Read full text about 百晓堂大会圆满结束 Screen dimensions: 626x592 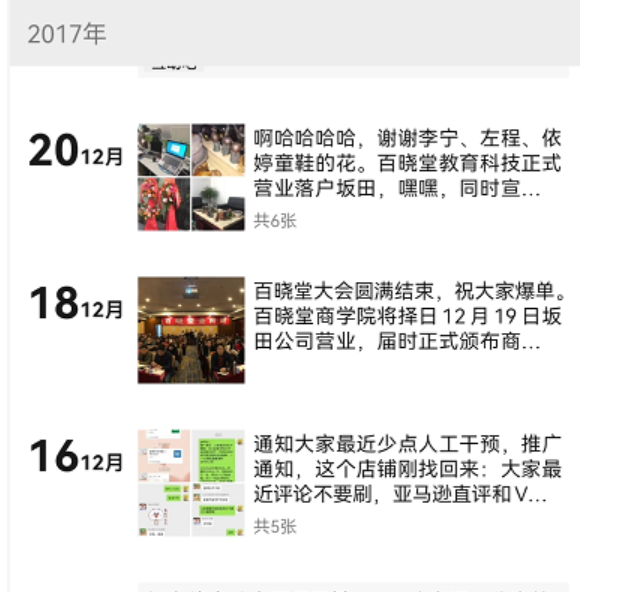point(406,318)
